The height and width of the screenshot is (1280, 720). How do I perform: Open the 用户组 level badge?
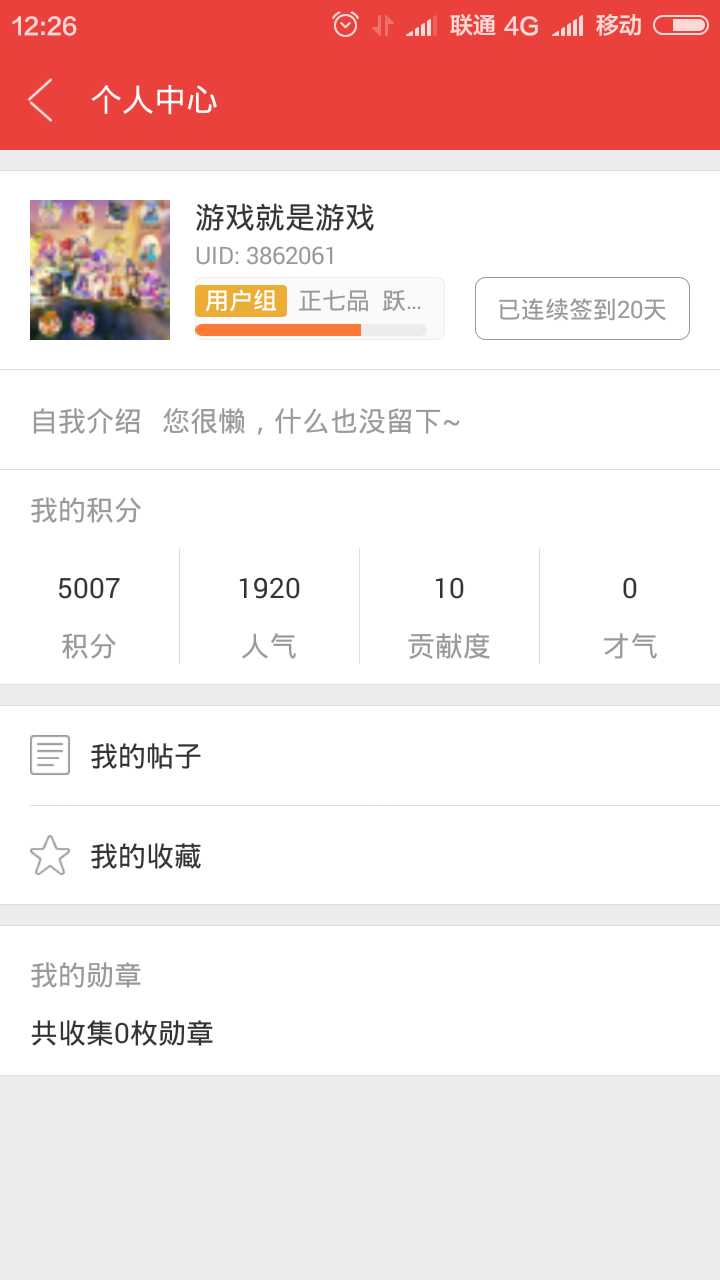tap(241, 301)
